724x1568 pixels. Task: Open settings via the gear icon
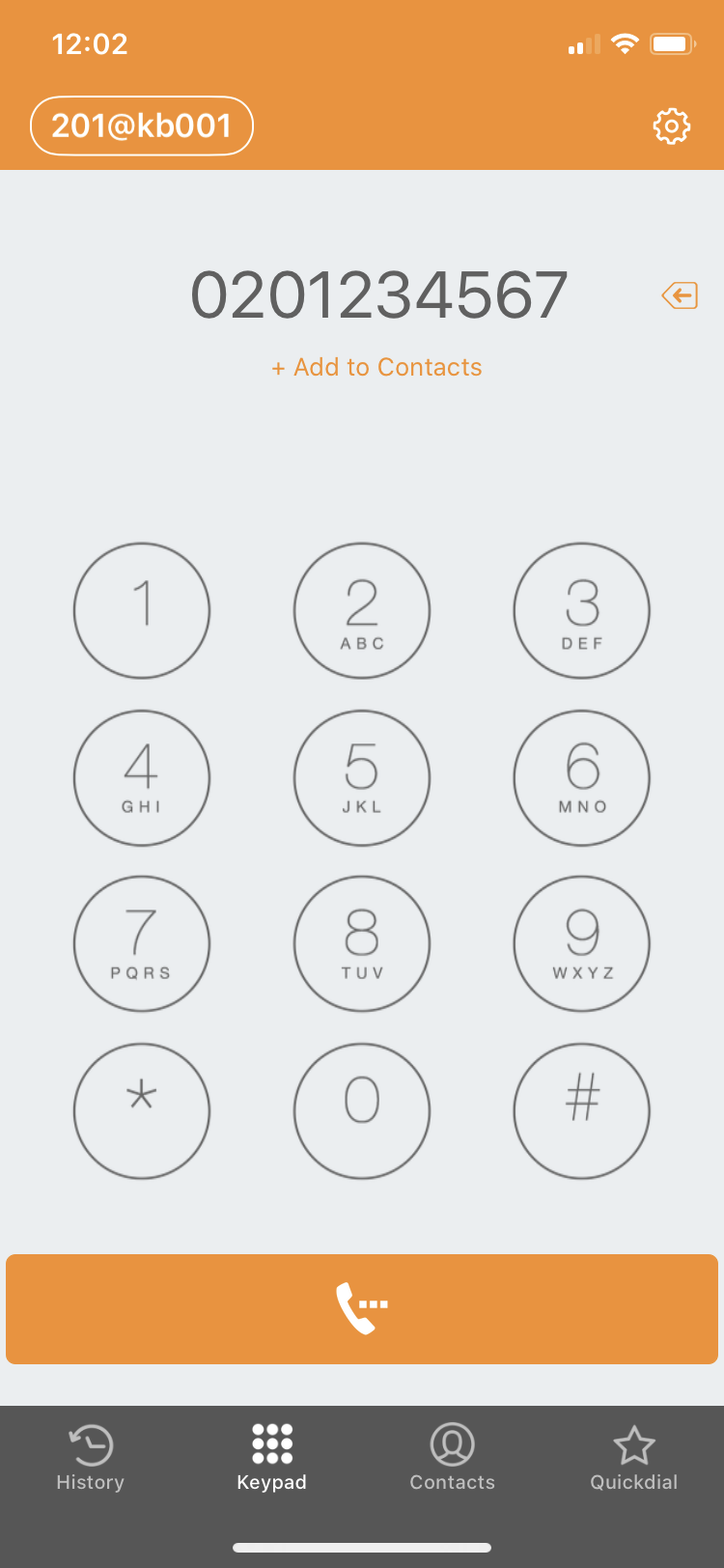672,126
